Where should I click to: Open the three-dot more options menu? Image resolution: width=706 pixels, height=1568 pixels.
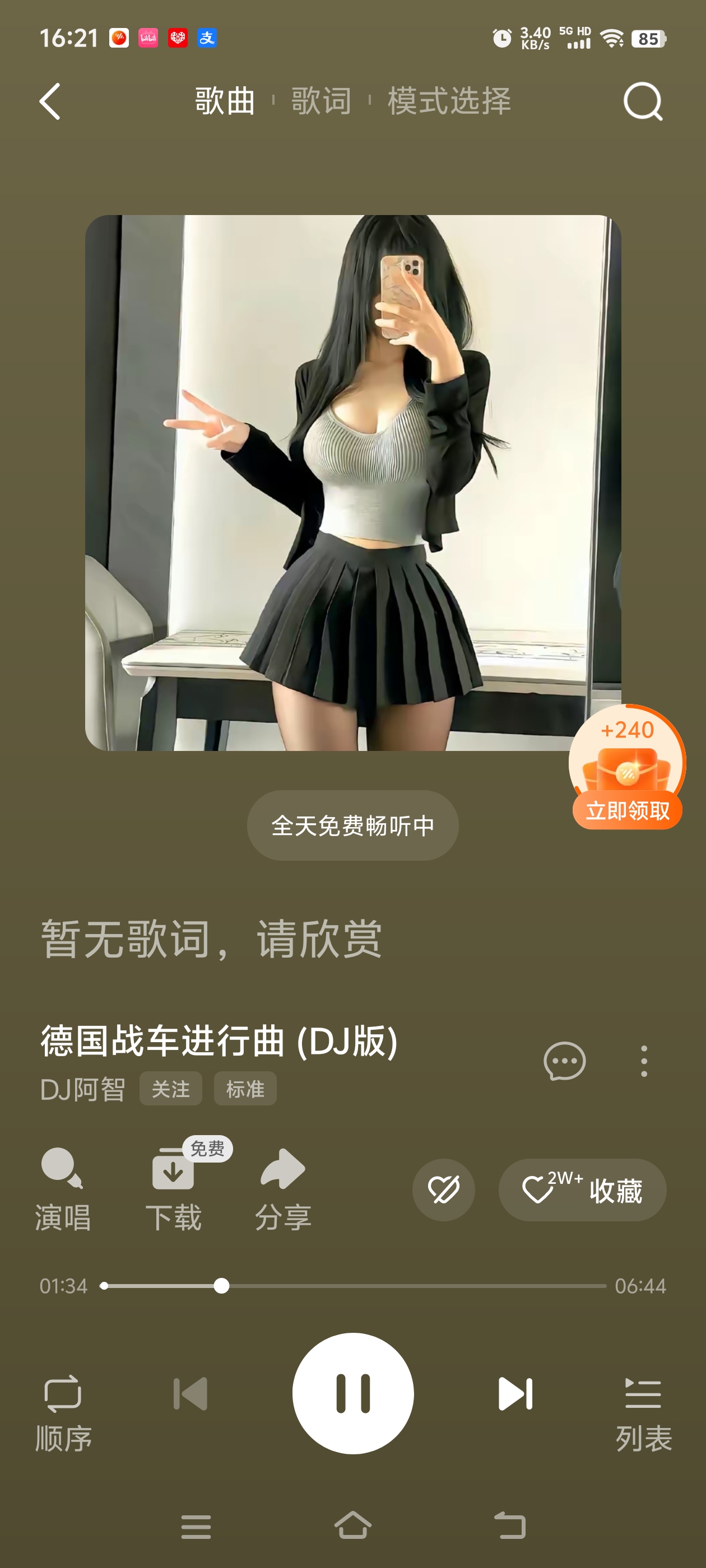click(644, 1061)
